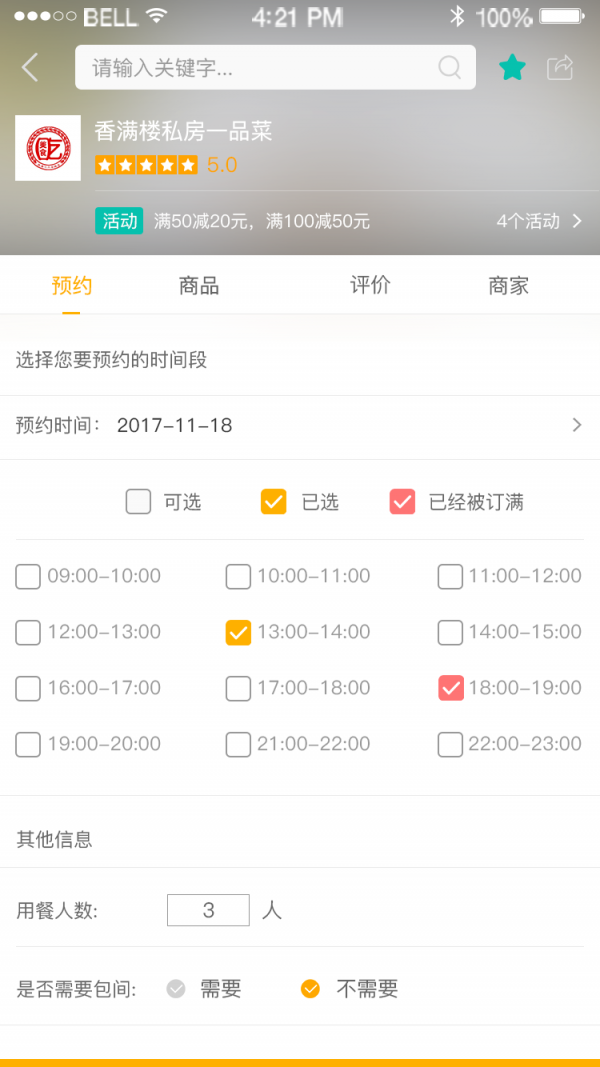Uncheck the 13:00–14:00 time slot

point(238,632)
